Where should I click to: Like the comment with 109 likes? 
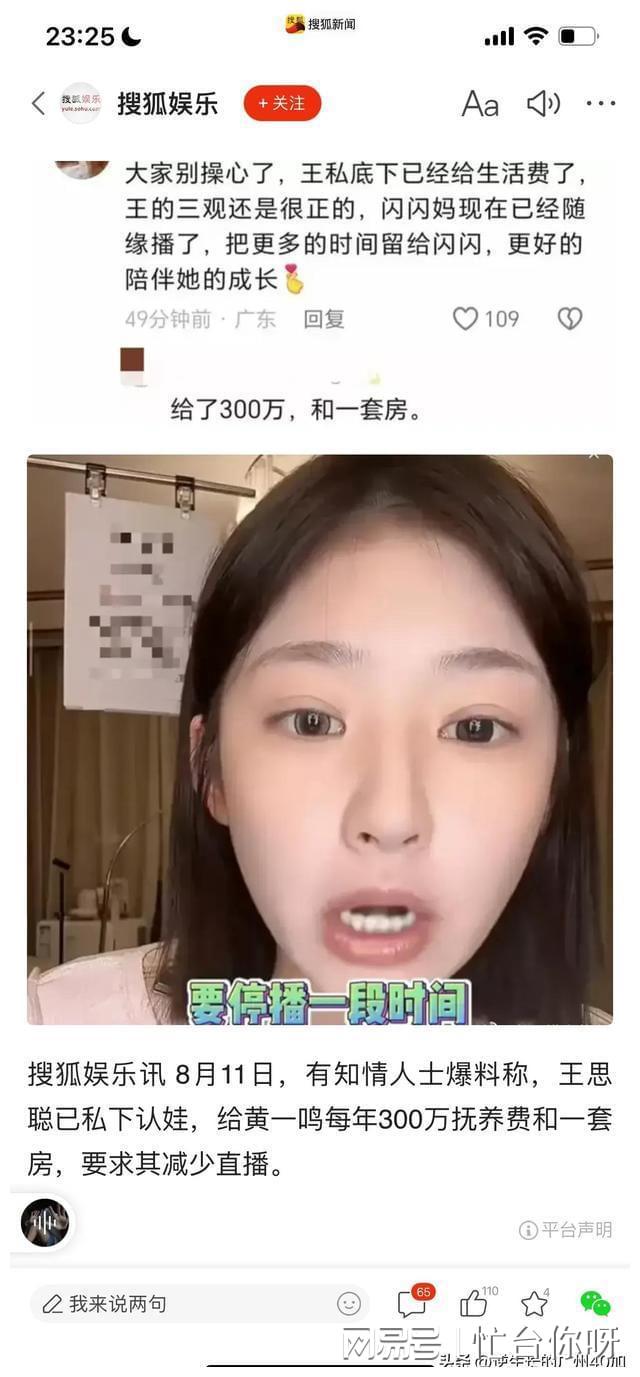(x=466, y=319)
